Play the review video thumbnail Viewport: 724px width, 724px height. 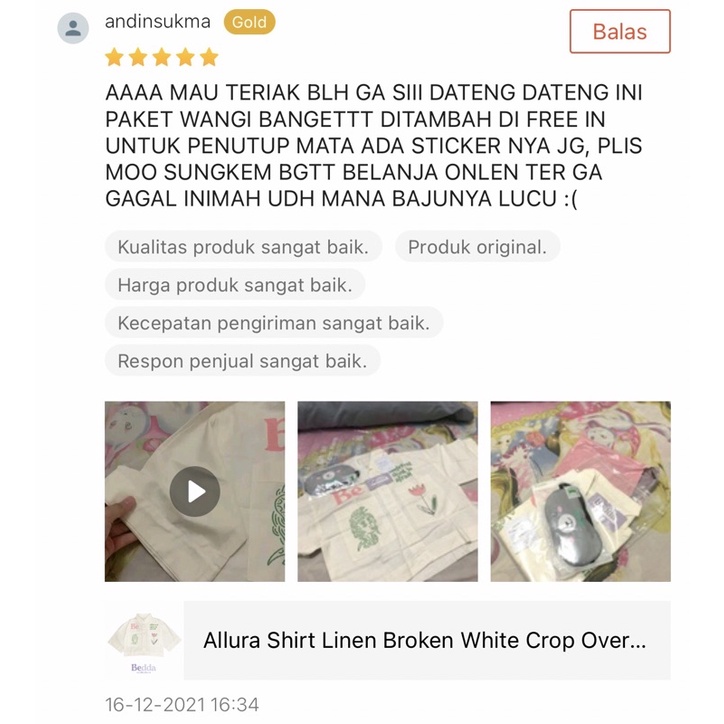(x=194, y=491)
